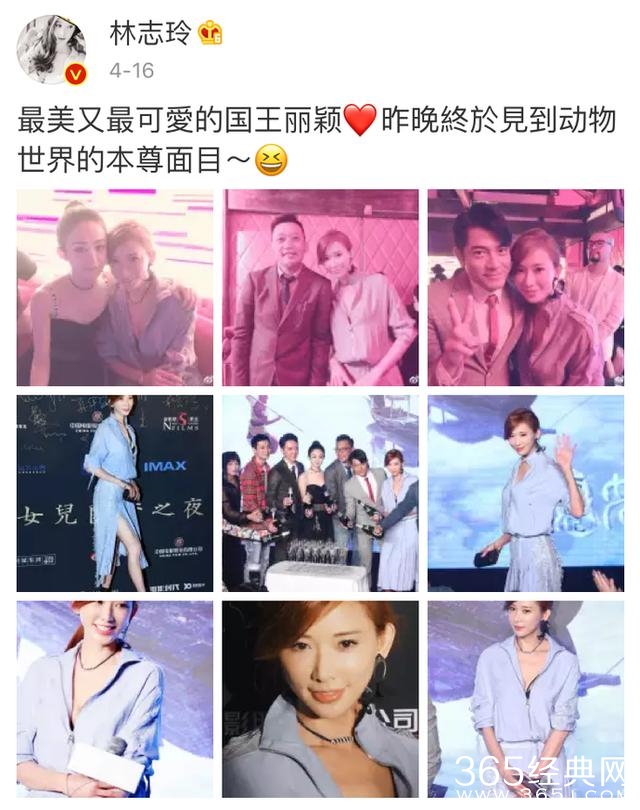
Task: Open the photo of her holding a microphone
Action: (x=115, y=698)
